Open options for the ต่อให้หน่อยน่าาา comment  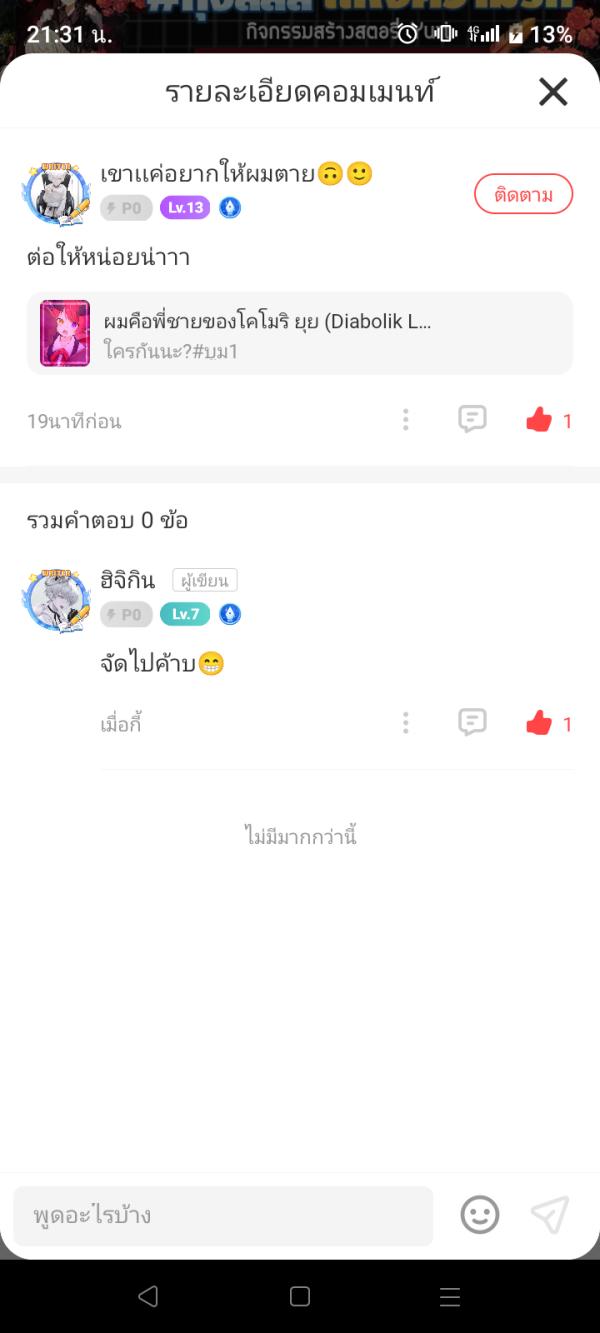coord(405,420)
